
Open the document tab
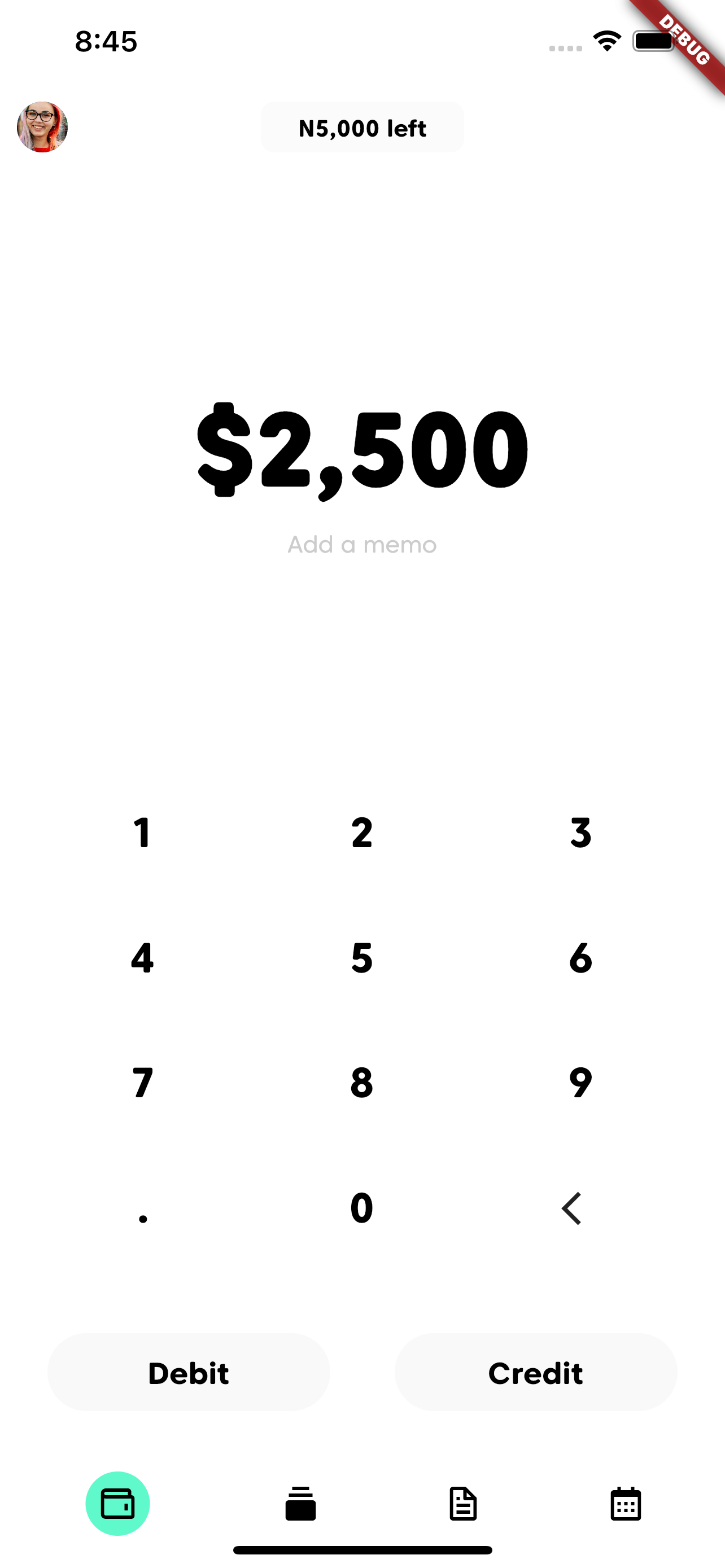point(463,1504)
